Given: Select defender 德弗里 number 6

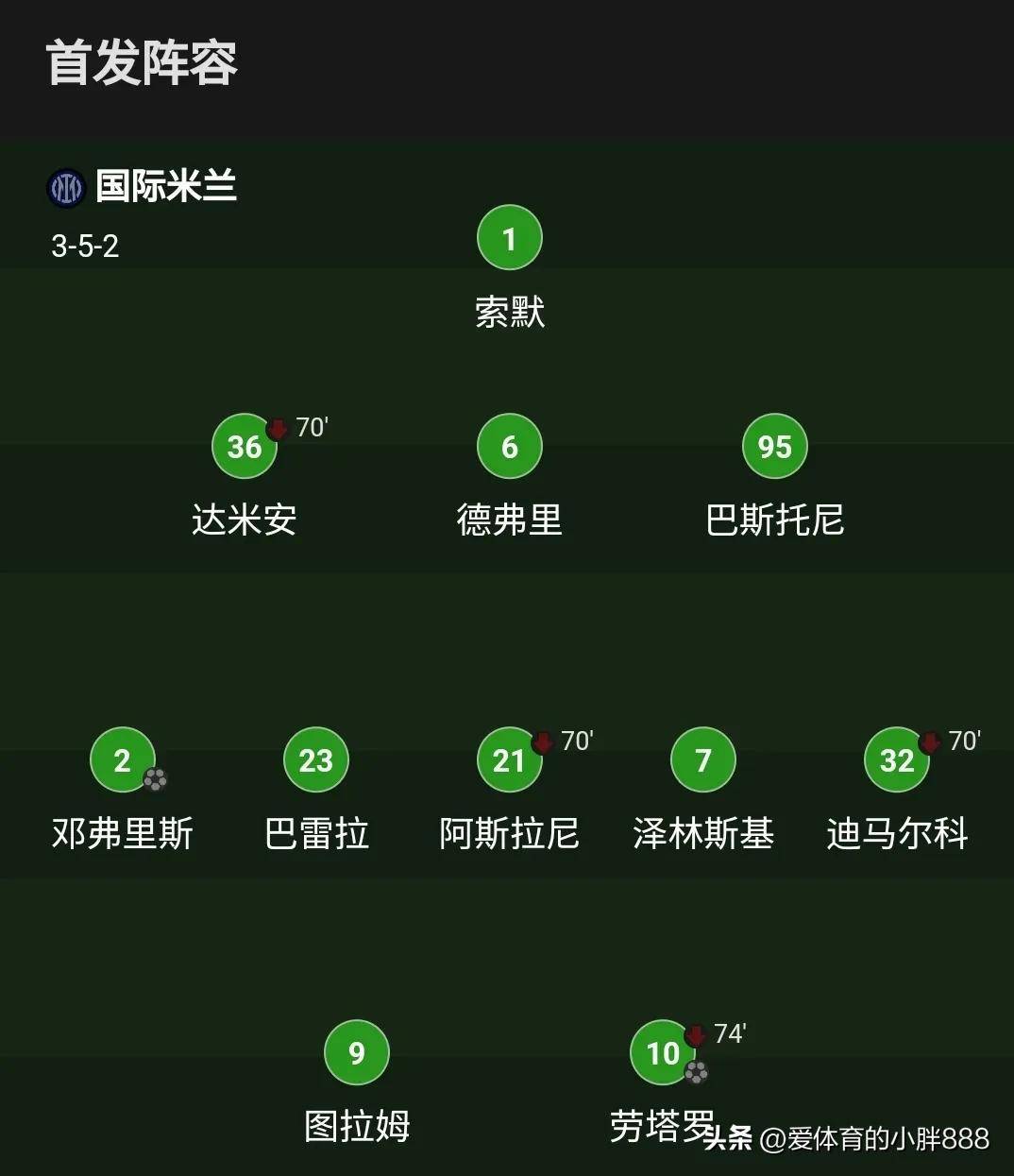Looking at the screenshot, I should tap(509, 447).
